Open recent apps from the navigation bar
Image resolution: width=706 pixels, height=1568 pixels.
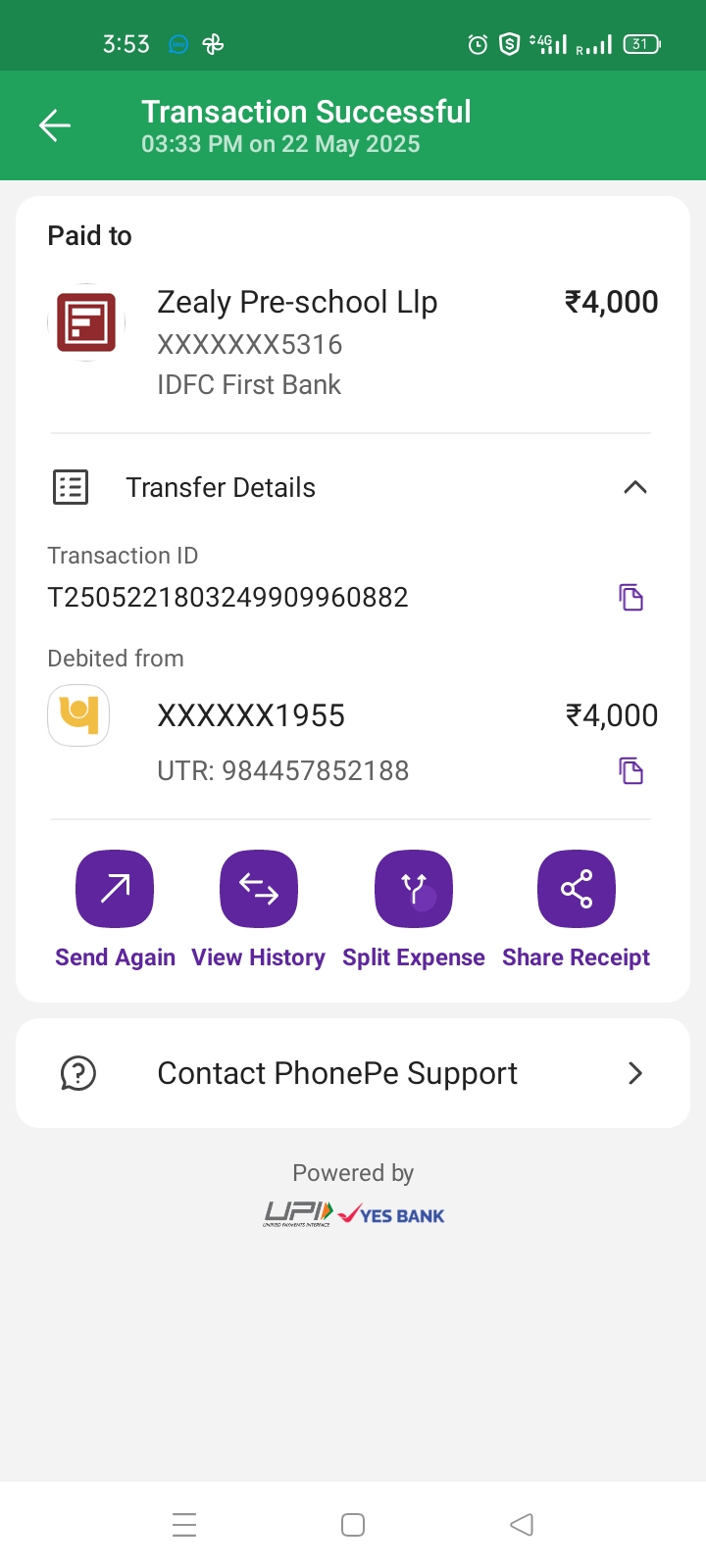(x=184, y=1525)
